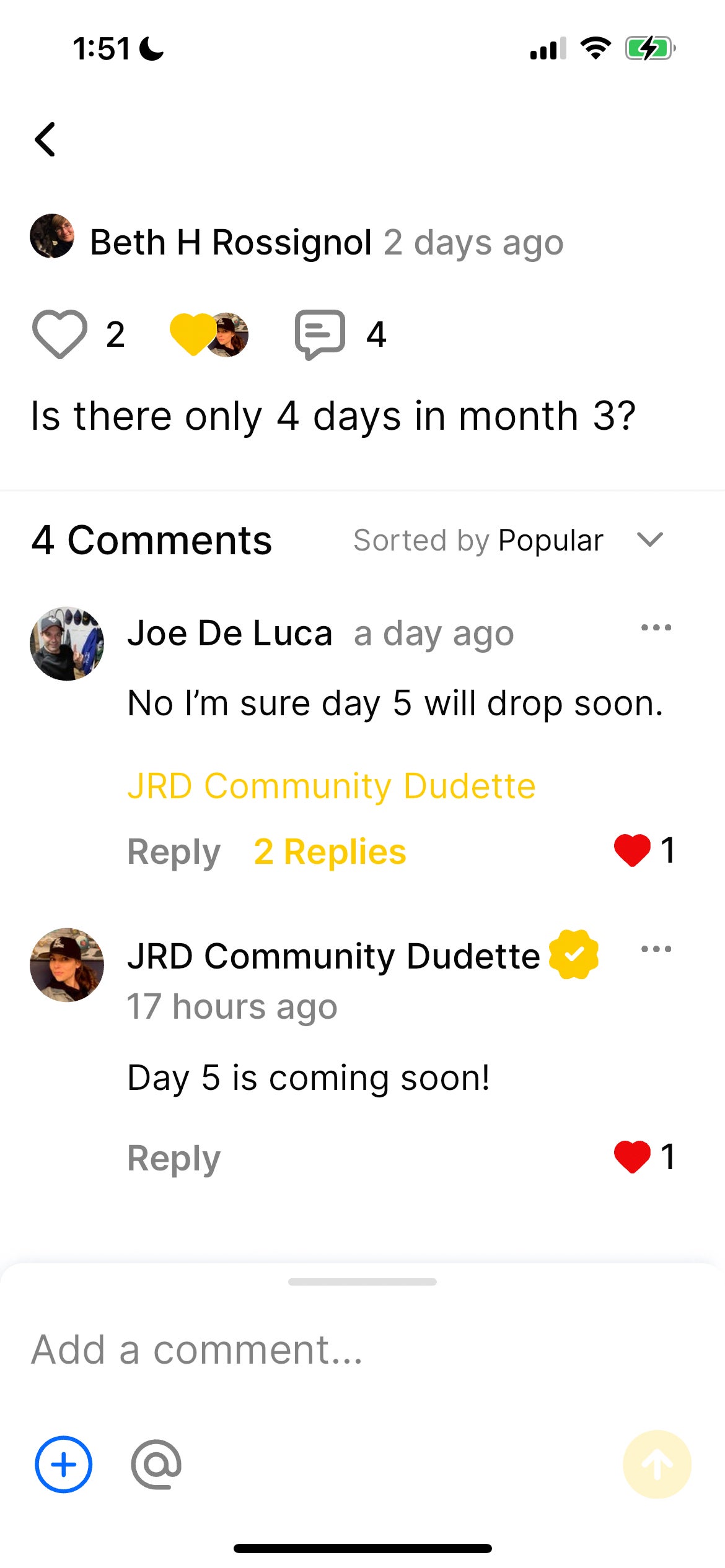
Task: Send the comment with the arrow button
Action: point(657,1465)
